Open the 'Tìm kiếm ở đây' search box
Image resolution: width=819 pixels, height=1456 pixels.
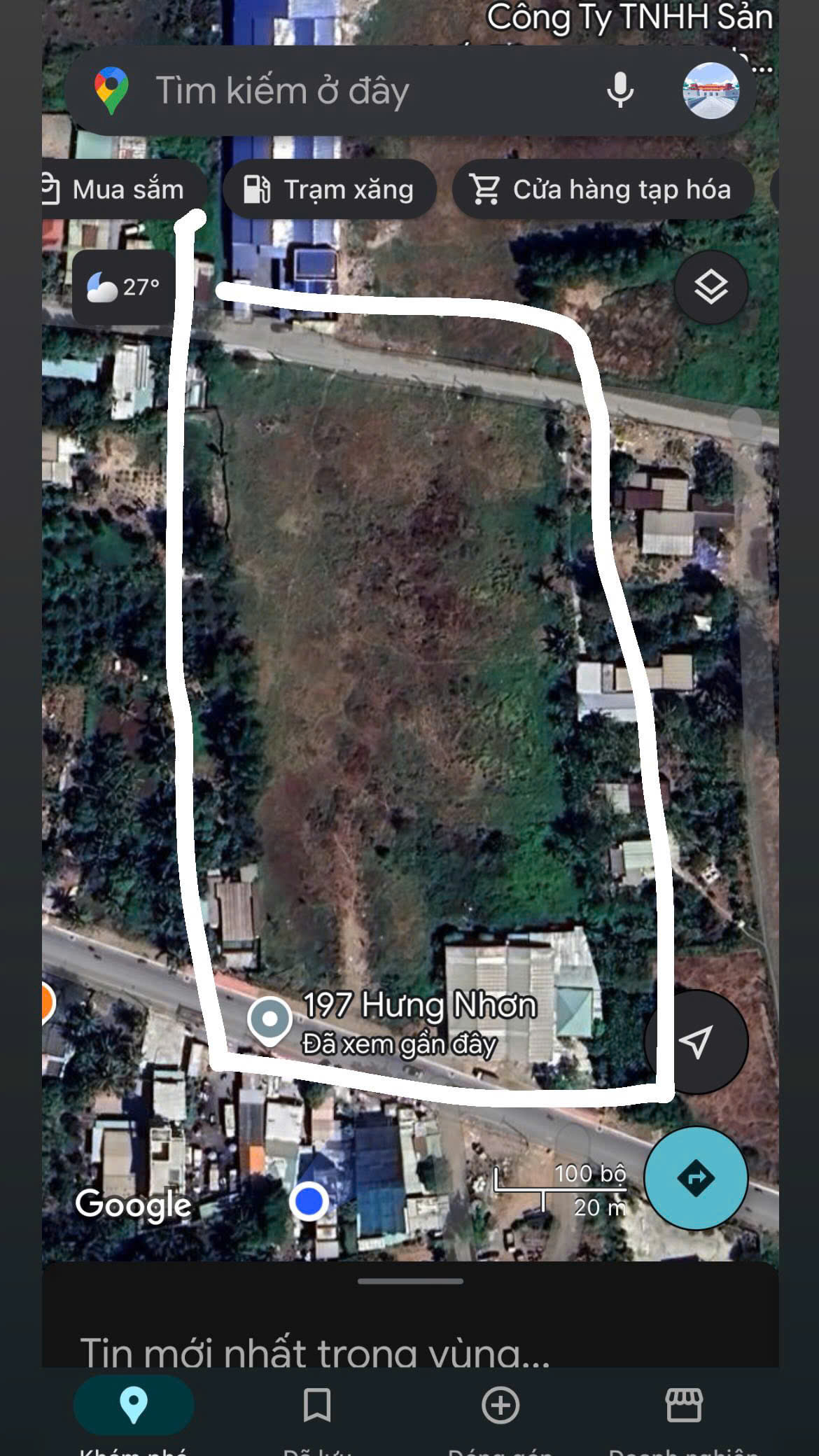pos(336,91)
